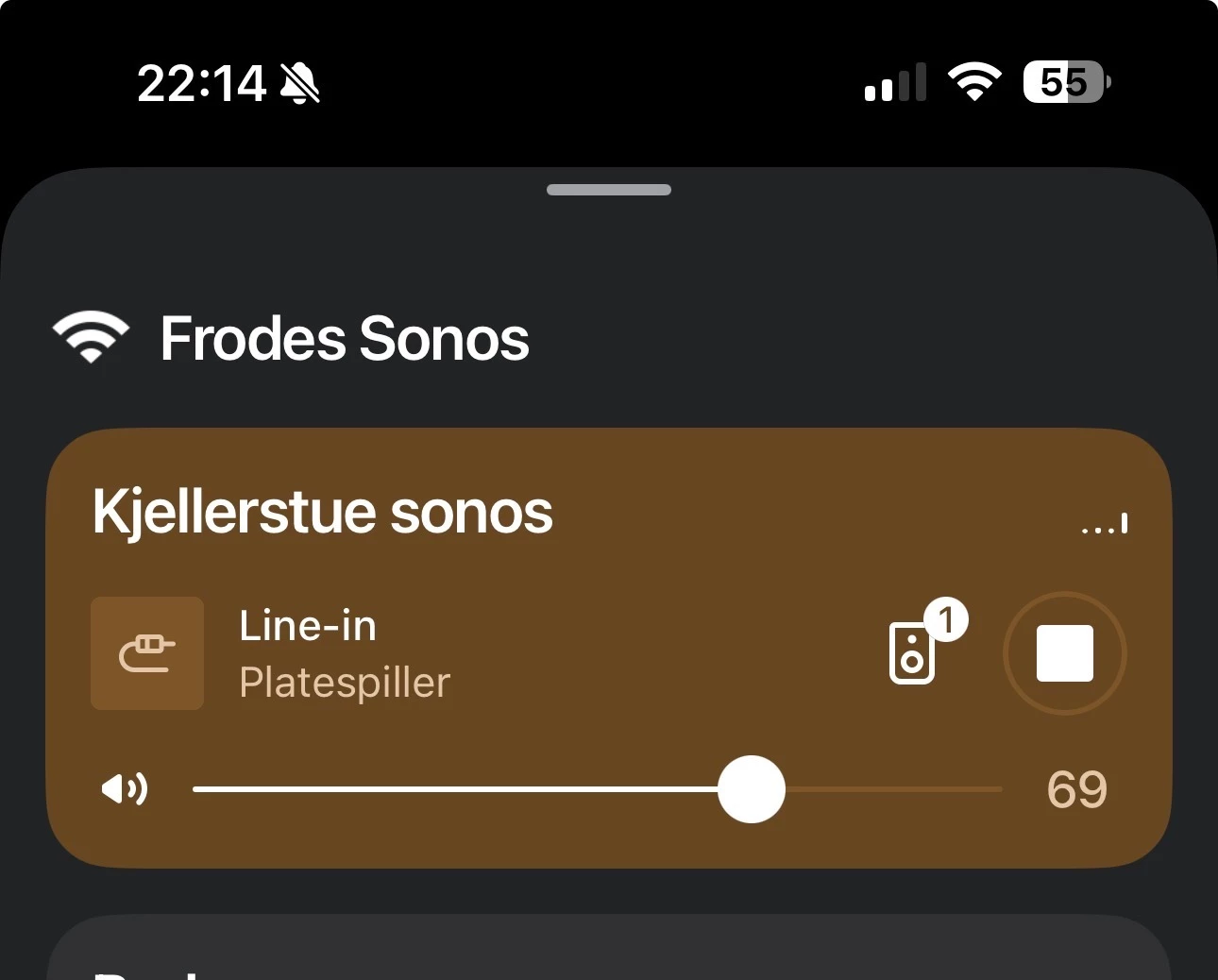The height and width of the screenshot is (980, 1218).
Task: Tap the sheet drag handle
Action: 609,190
